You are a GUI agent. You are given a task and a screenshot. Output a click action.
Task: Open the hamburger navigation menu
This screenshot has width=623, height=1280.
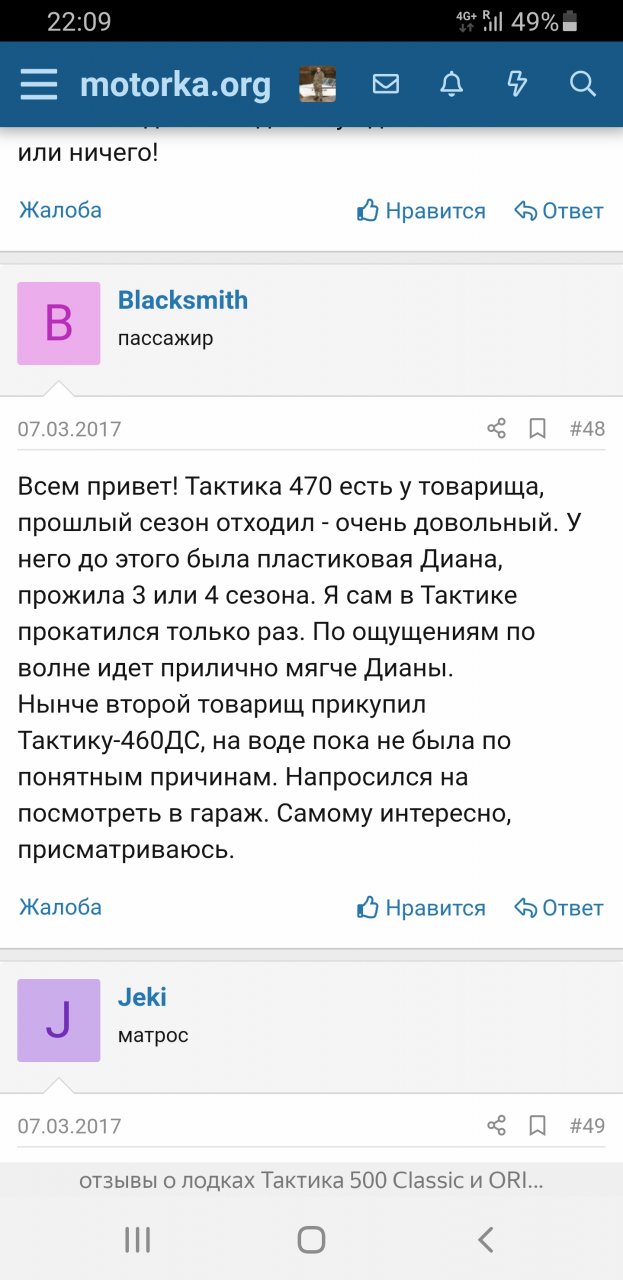[x=39, y=84]
